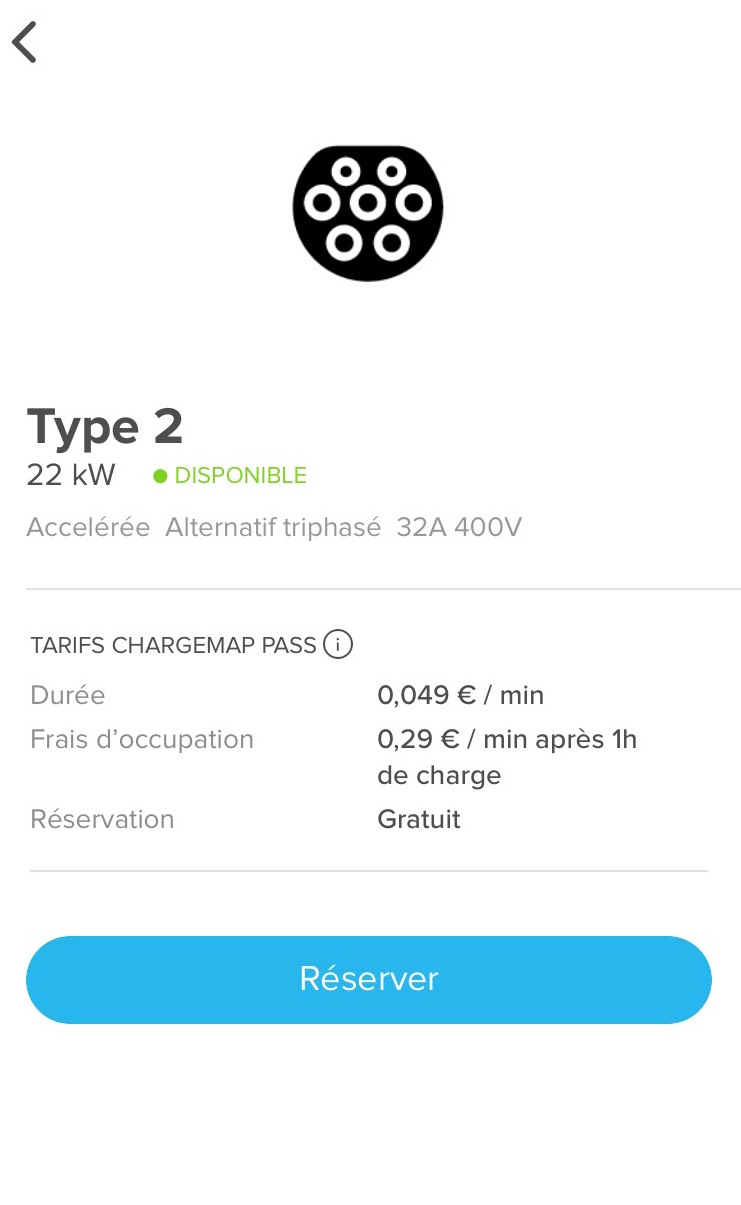Tap the Réserver button
Viewport: 741px width, 1205px height.
pos(369,979)
